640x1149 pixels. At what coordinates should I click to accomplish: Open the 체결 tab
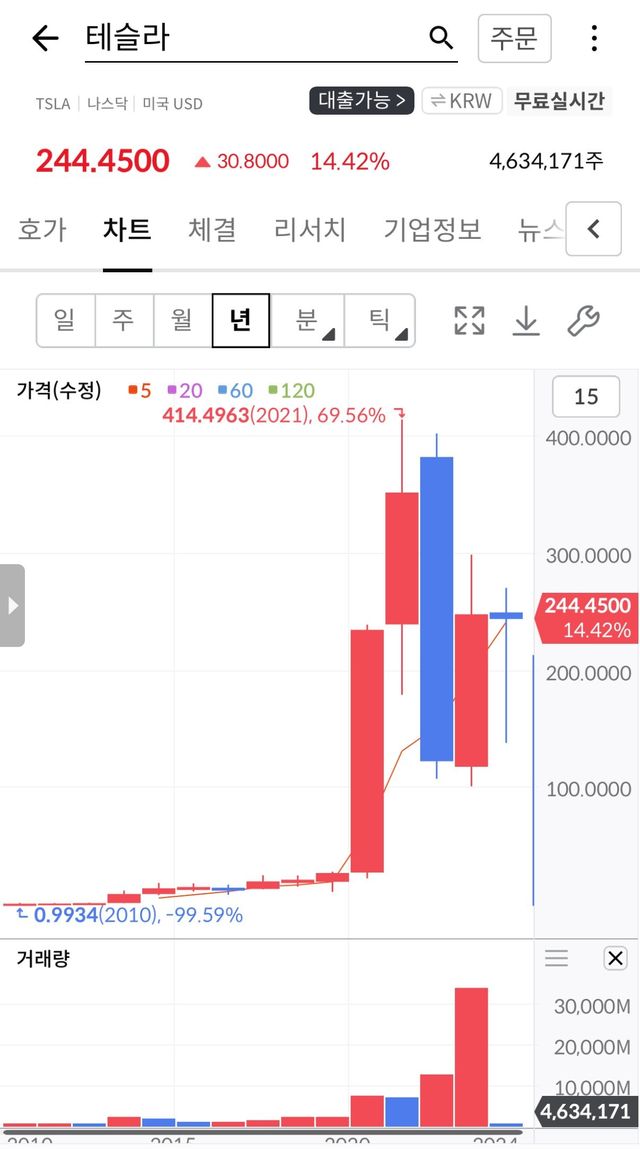click(212, 229)
